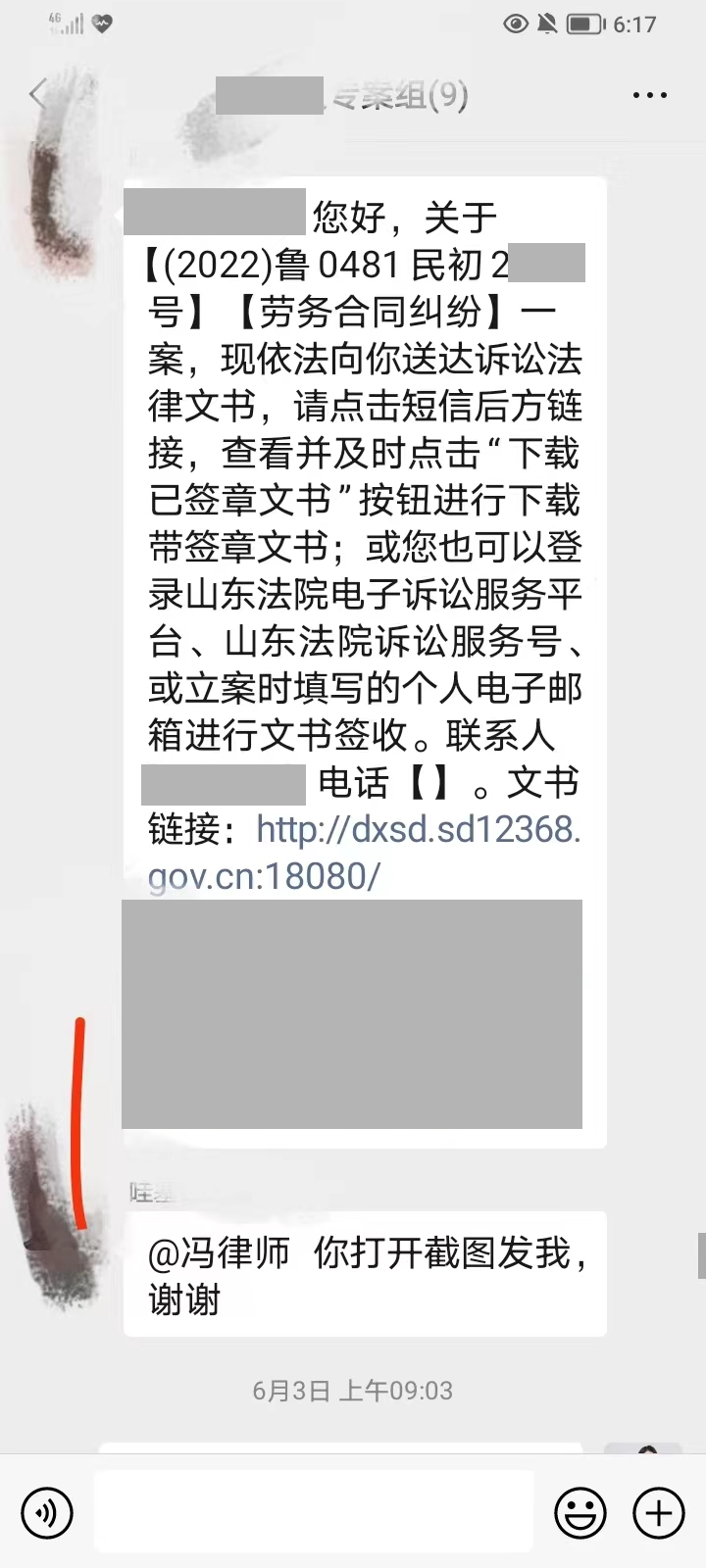
Task: Focus the message text field
Action: (314, 1511)
